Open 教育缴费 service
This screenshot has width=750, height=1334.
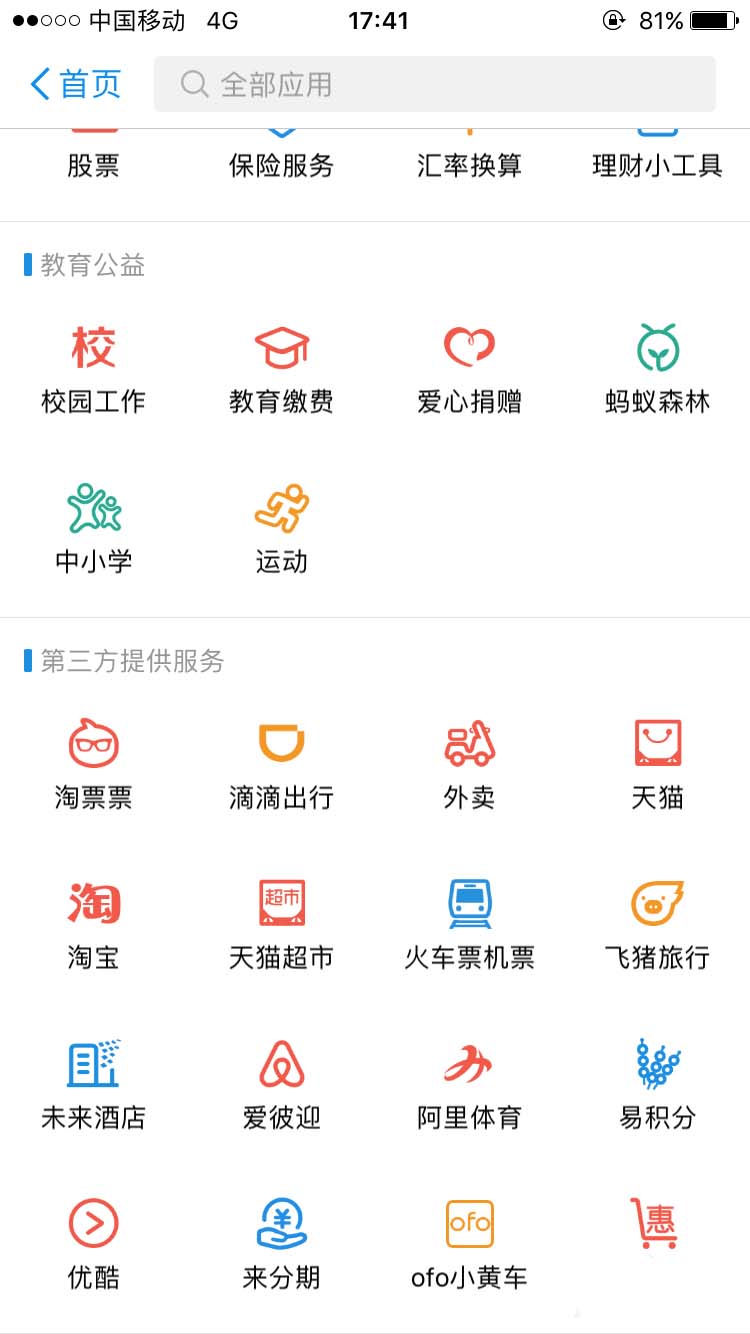281,368
